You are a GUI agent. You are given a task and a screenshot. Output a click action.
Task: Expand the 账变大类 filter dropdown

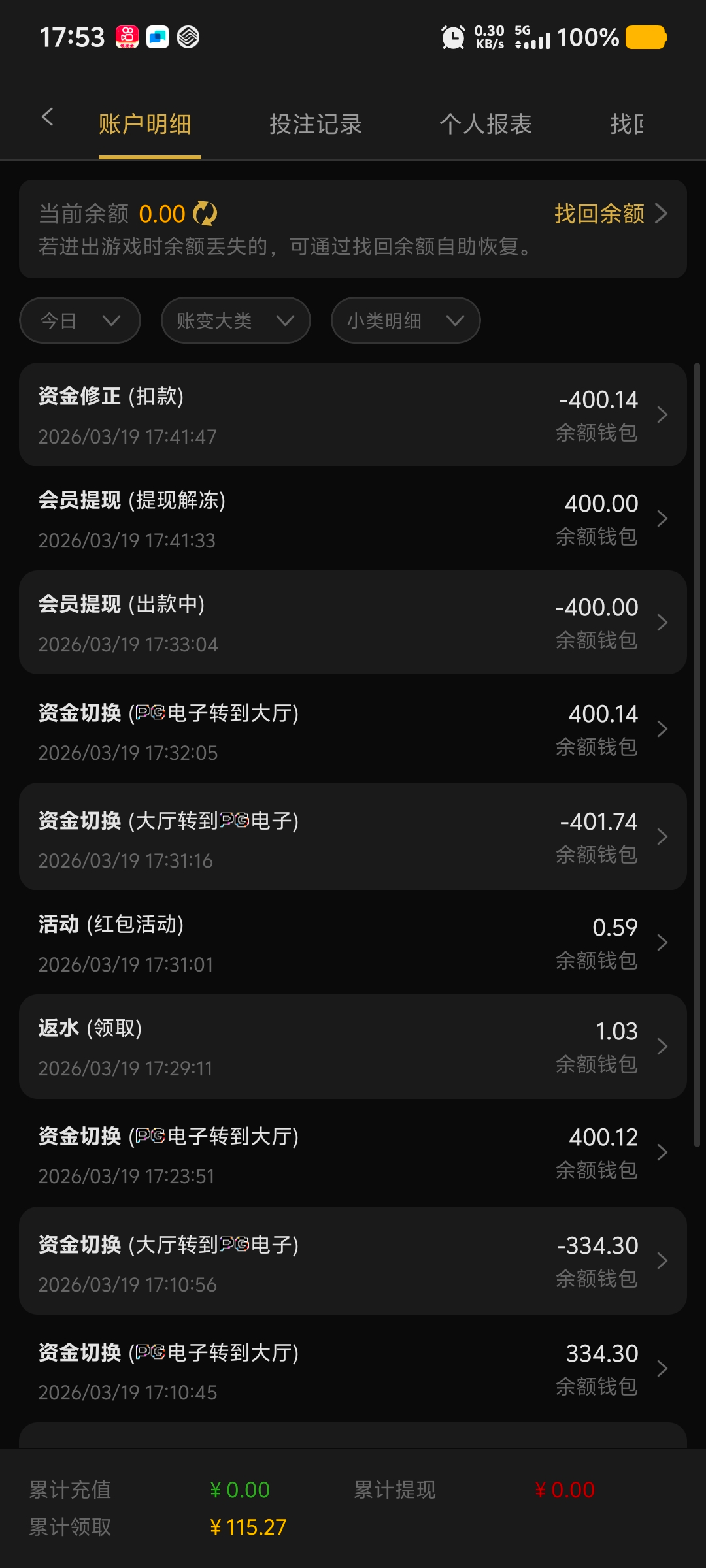(x=235, y=320)
